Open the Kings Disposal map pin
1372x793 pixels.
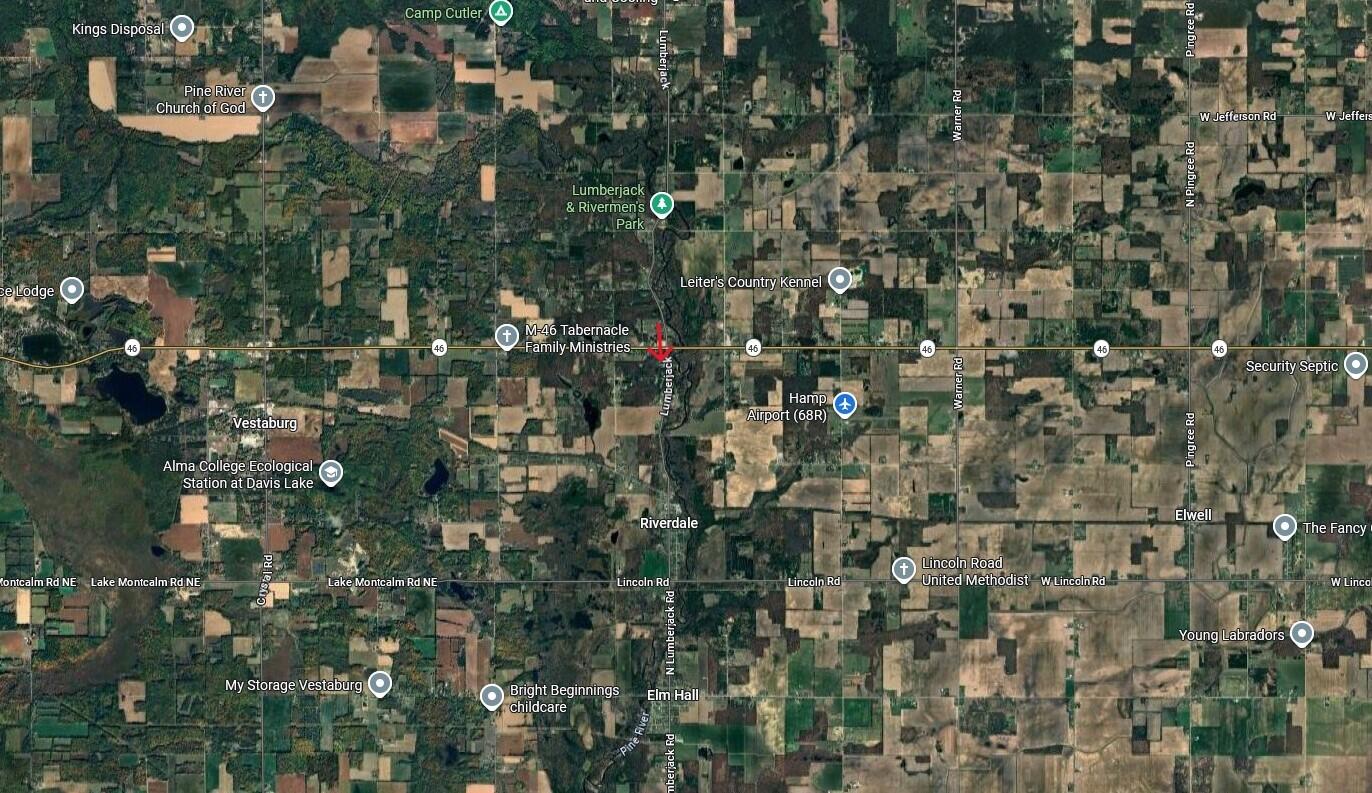(x=181, y=27)
